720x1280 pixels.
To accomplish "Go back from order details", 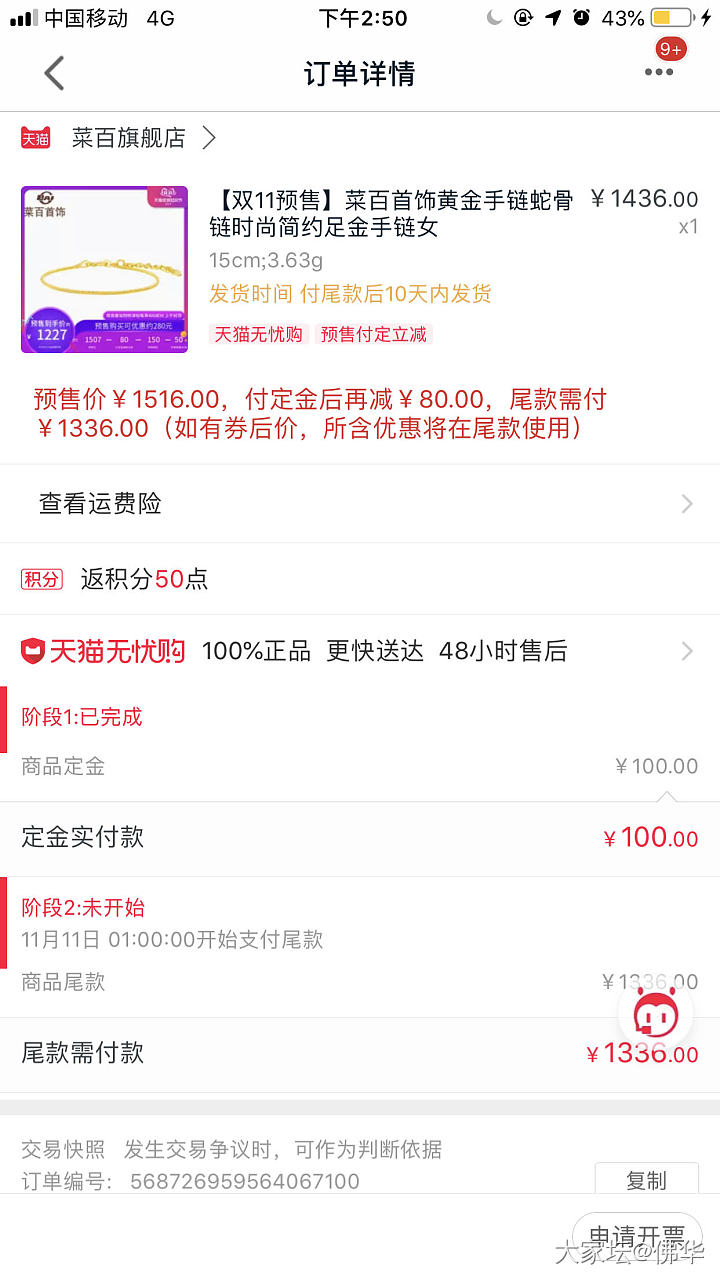I will pos(54,73).
